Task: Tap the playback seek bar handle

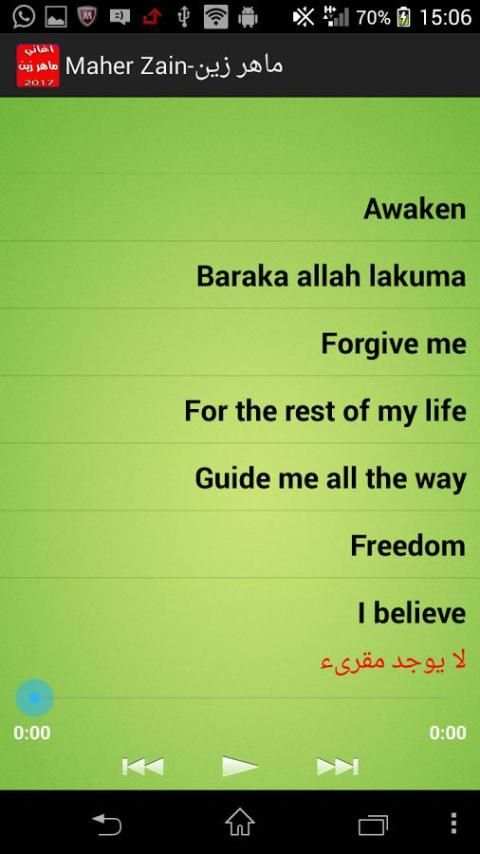Action: (34, 697)
